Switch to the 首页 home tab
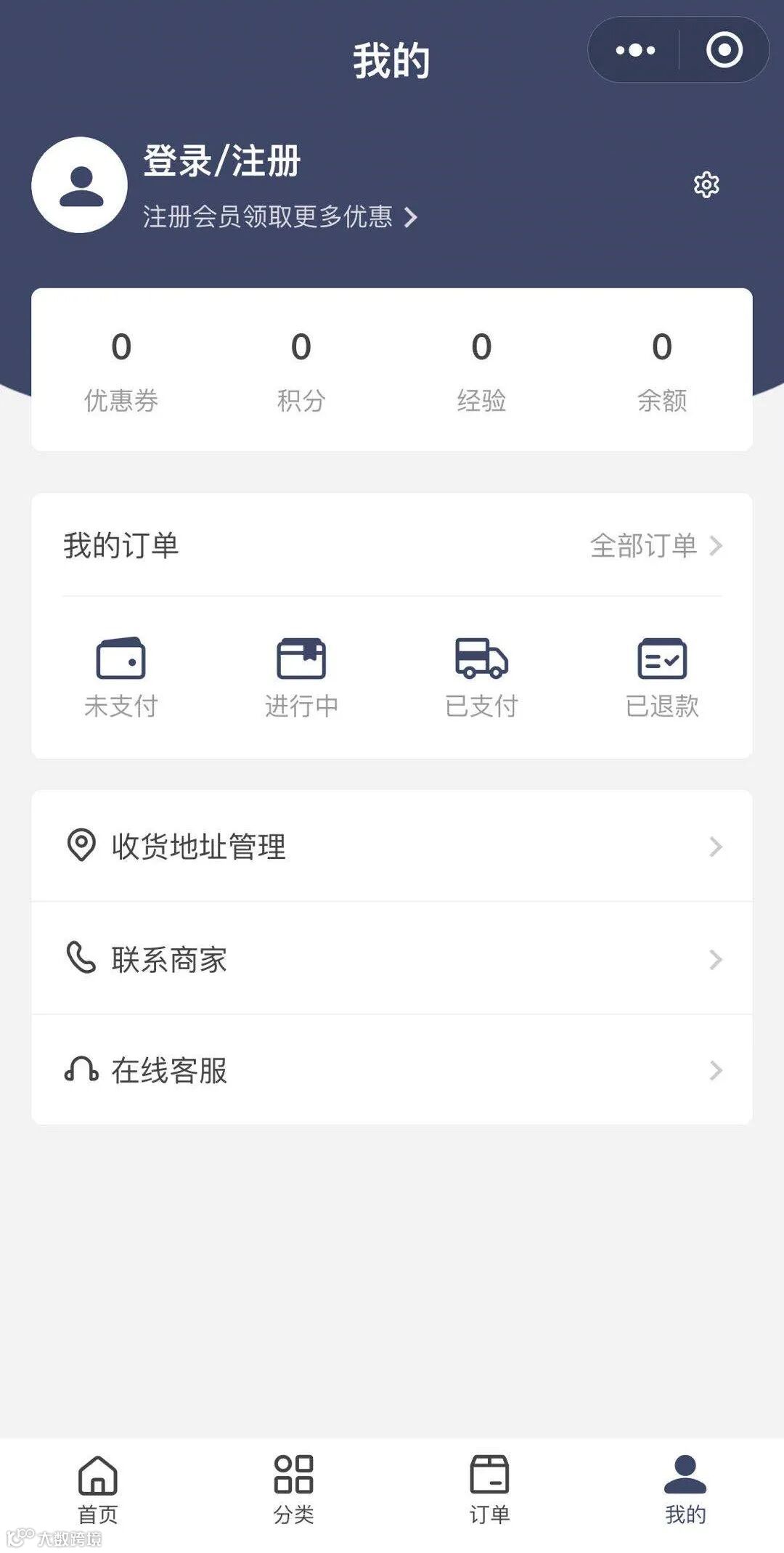 click(98, 1490)
